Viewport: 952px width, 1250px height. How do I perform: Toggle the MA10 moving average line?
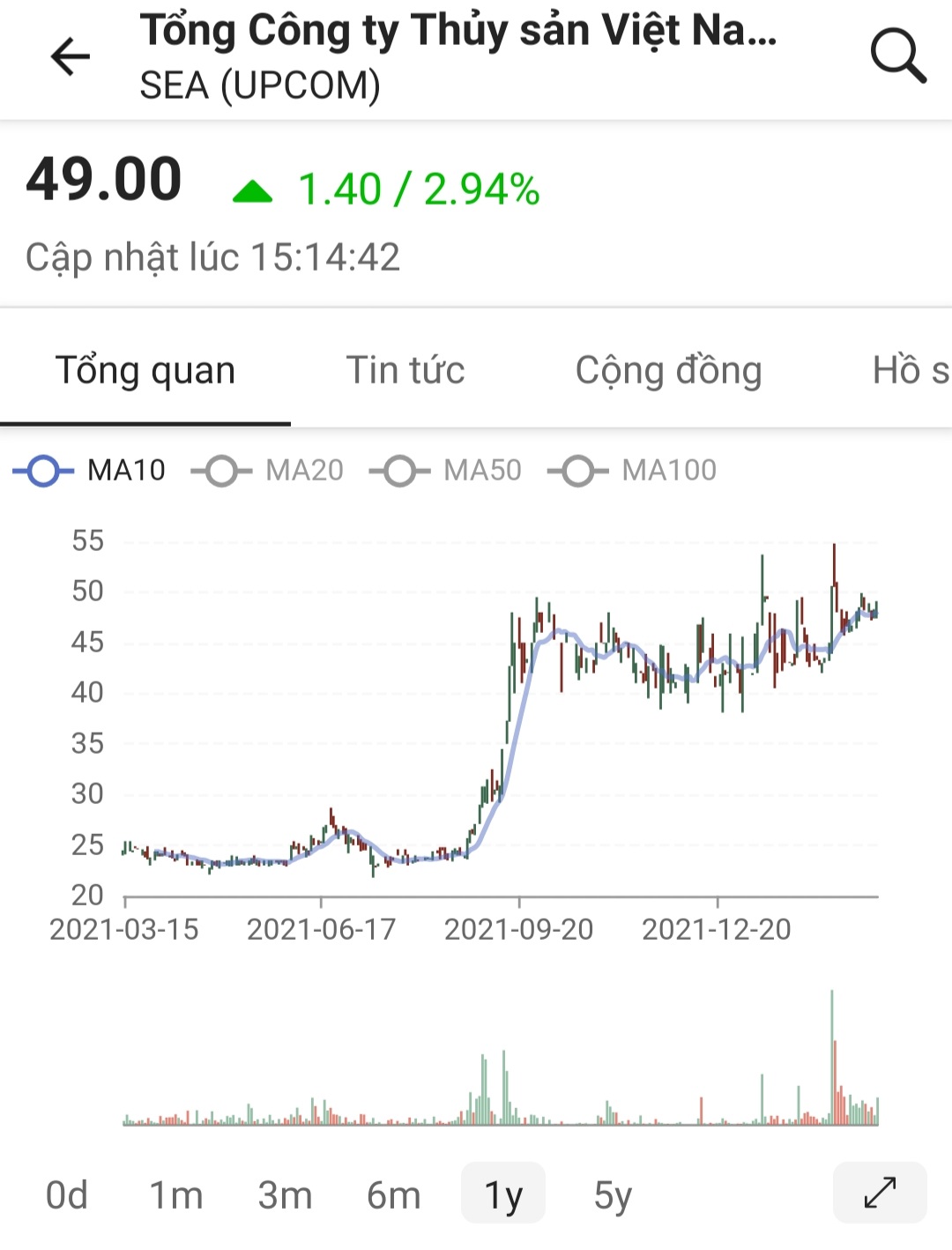(90, 471)
